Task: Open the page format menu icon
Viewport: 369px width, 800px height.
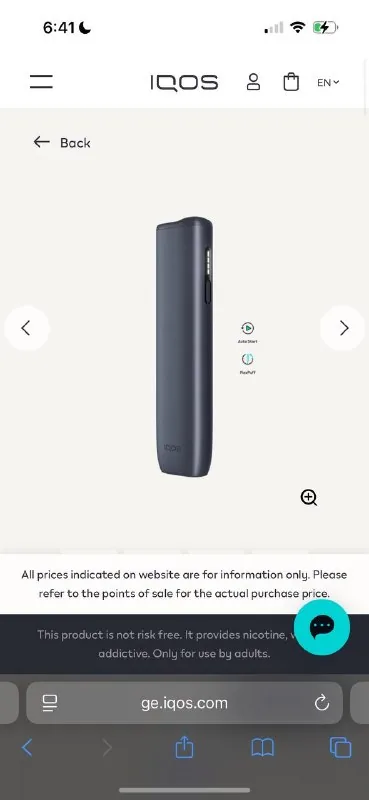Action: coord(50,704)
